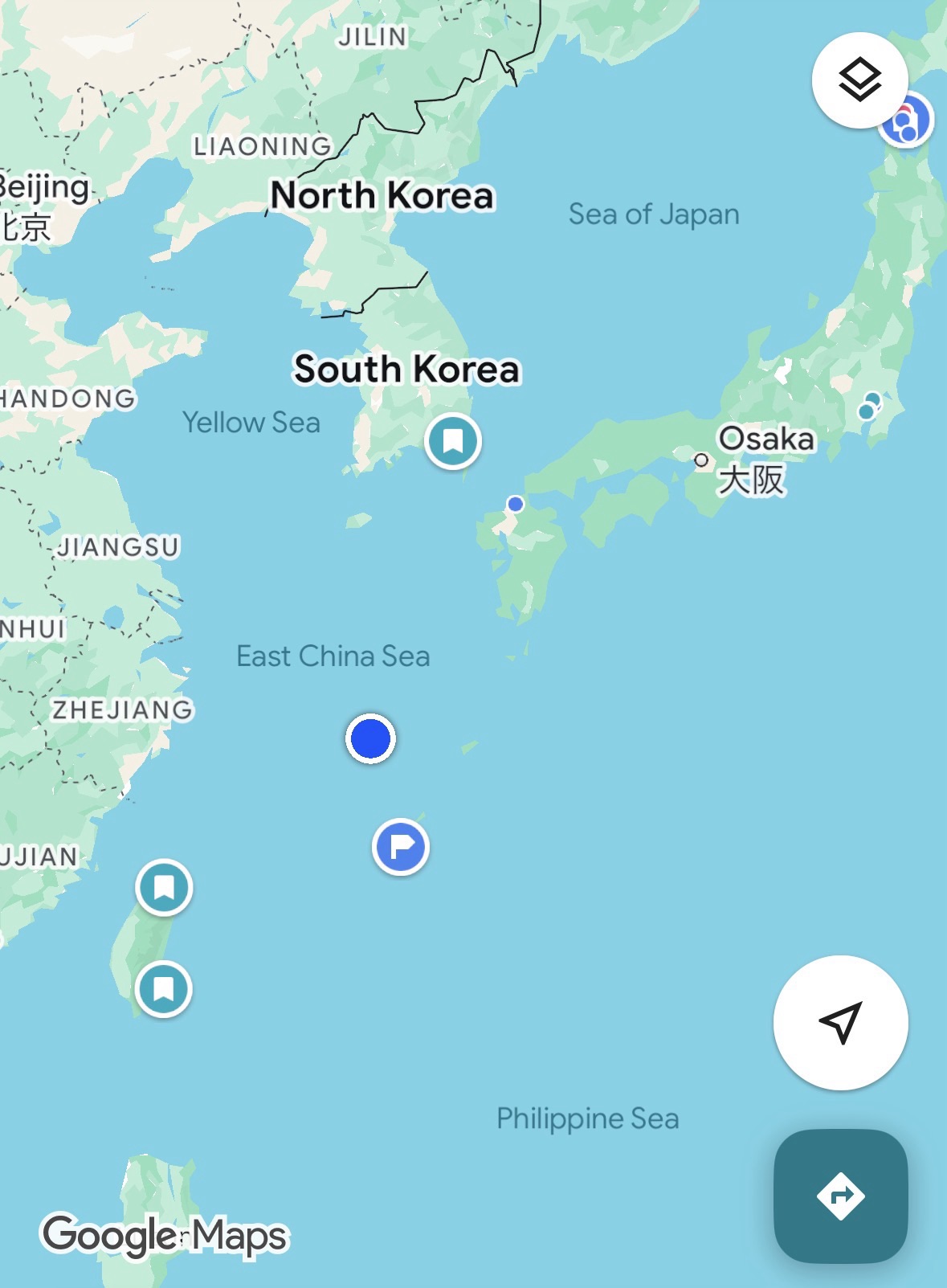
Task: Tap the flagged place pin below the blue dot
Action: point(401,846)
